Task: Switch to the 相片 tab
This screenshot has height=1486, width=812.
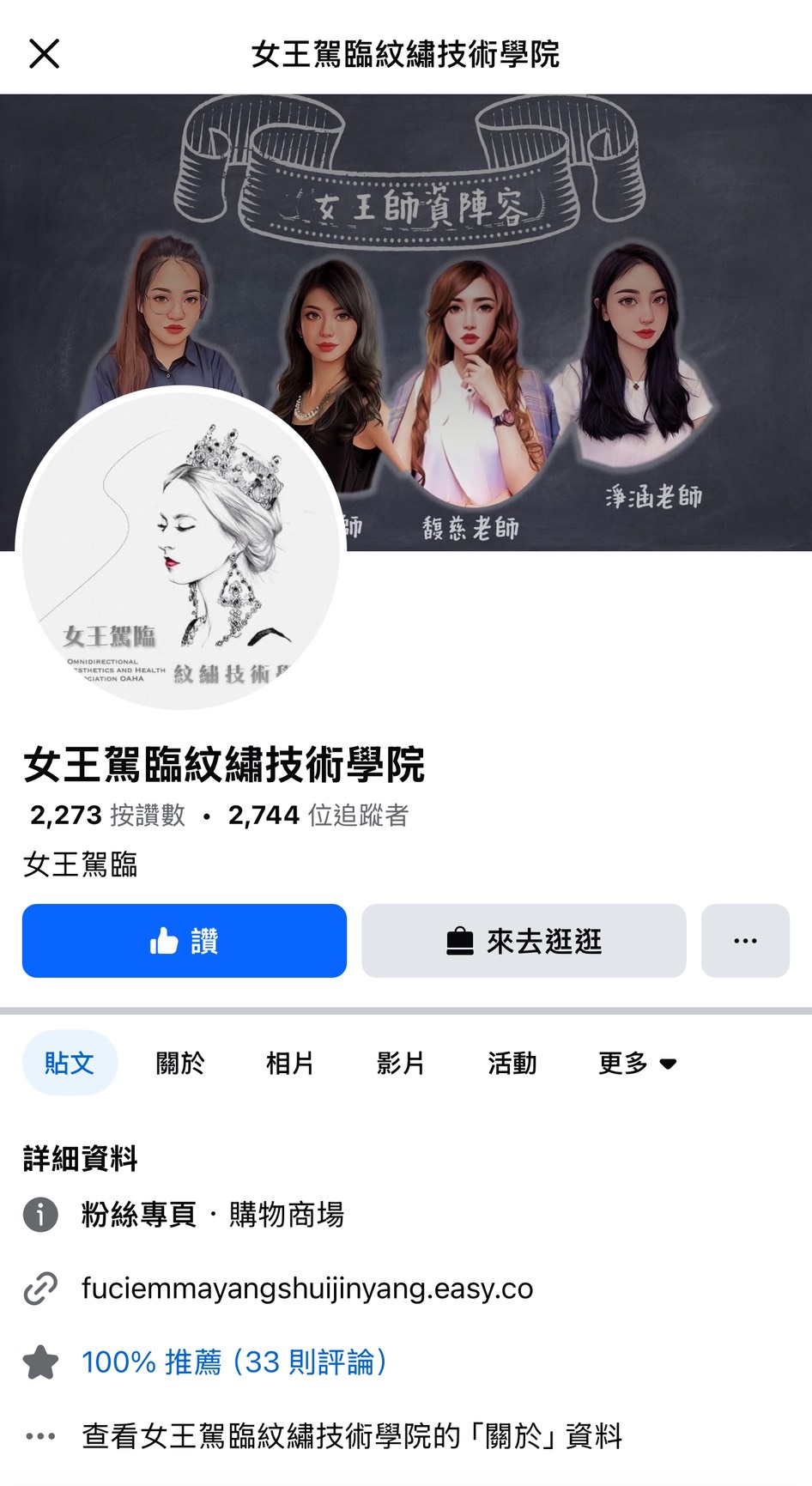Action: pos(290,1064)
